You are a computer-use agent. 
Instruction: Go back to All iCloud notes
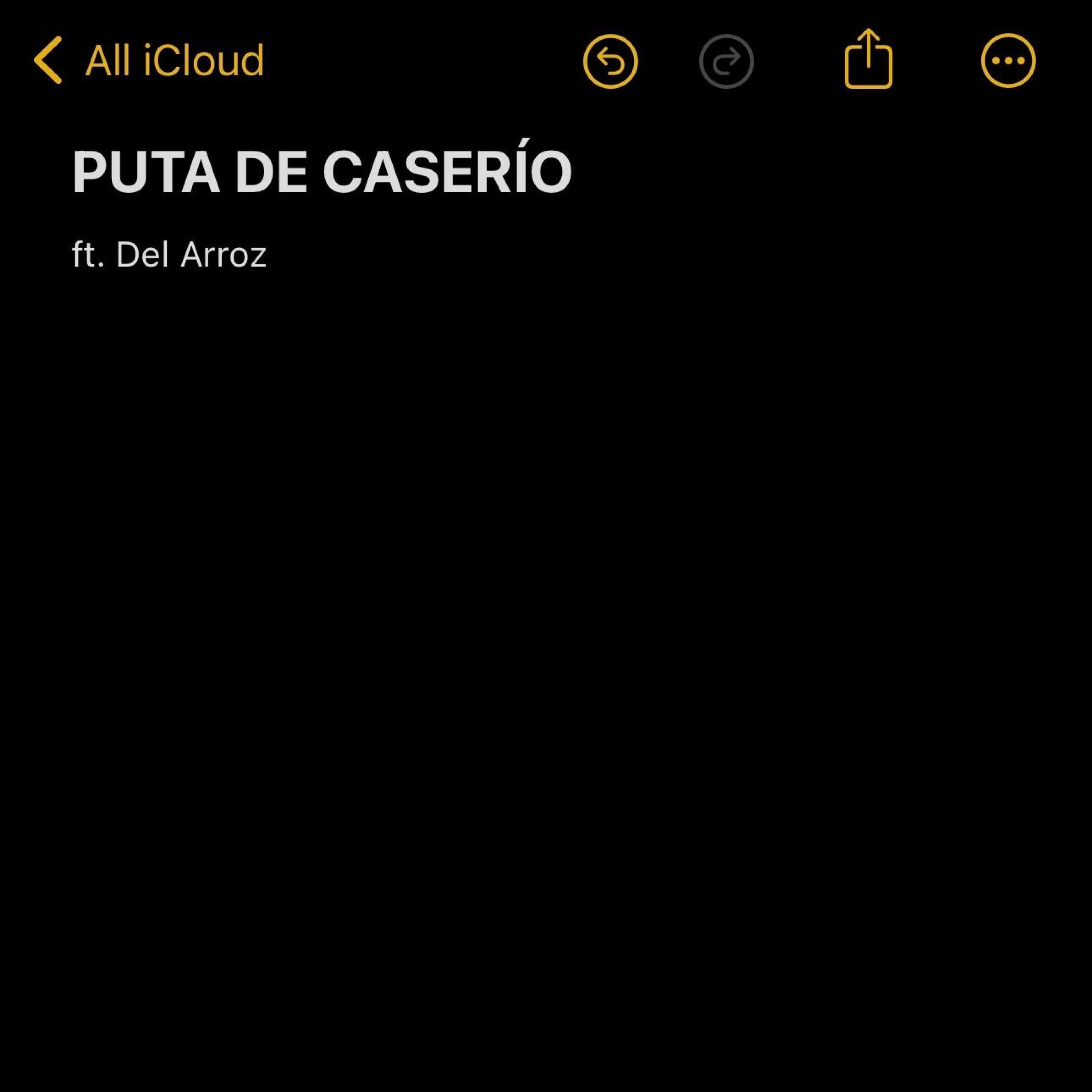[148, 60]
